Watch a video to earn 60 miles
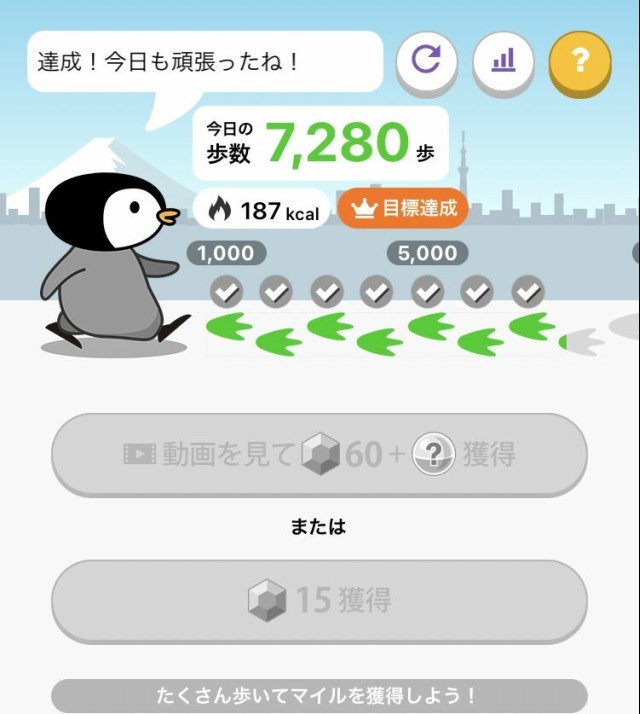 pyautogui.click(x=319, y=455)
